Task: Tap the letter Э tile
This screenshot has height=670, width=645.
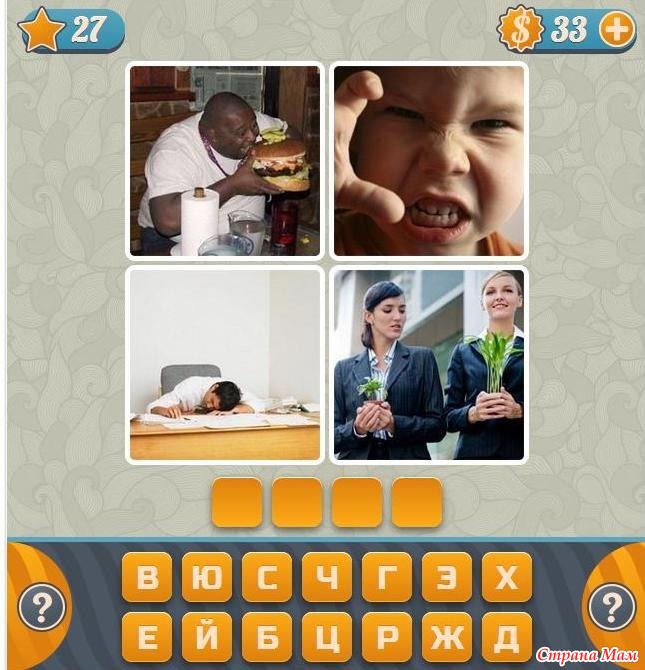Action: [x=447, y=578]
